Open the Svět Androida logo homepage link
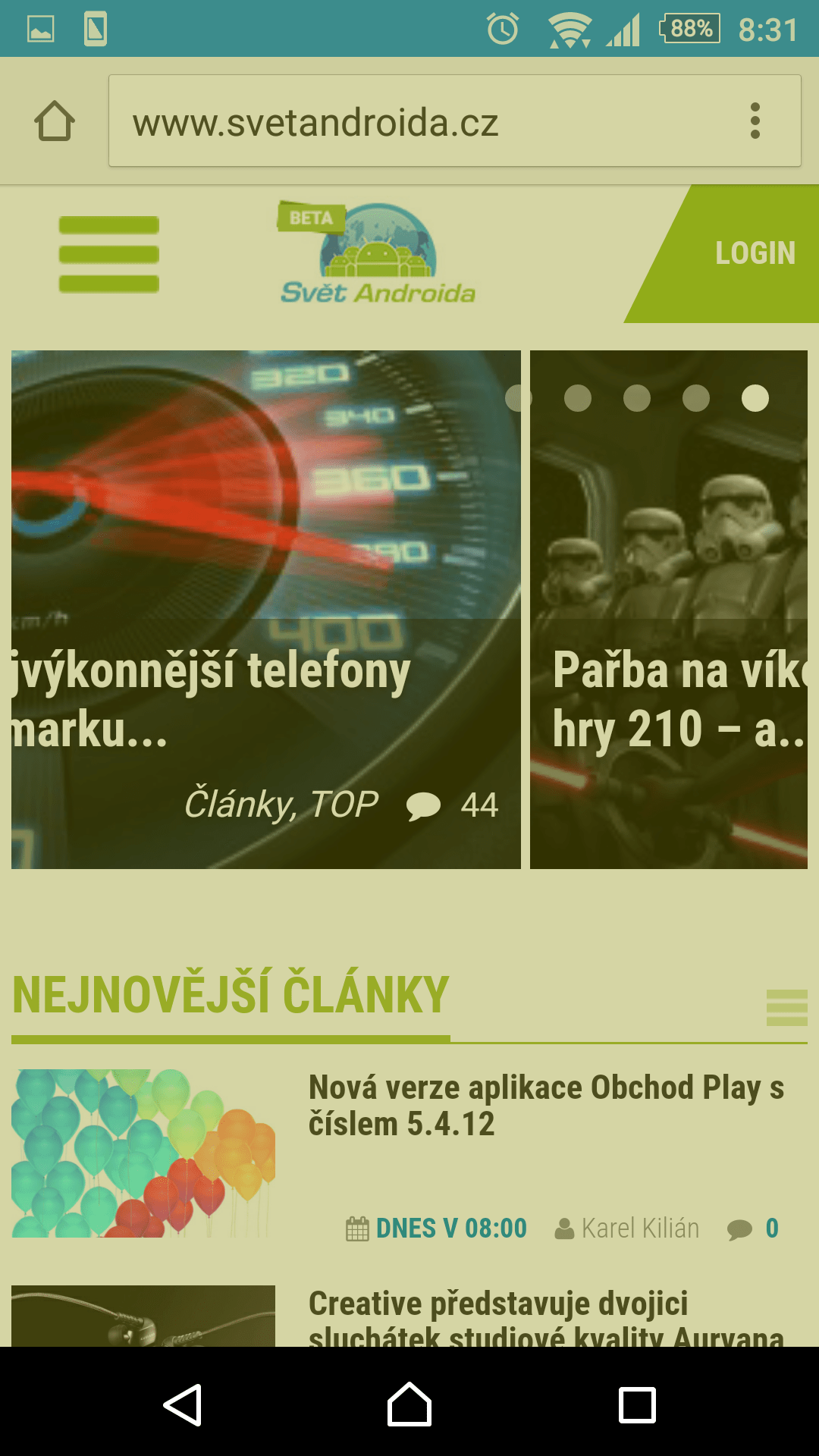Viewport: 819px width, 1456px height. tap(378, 254)
